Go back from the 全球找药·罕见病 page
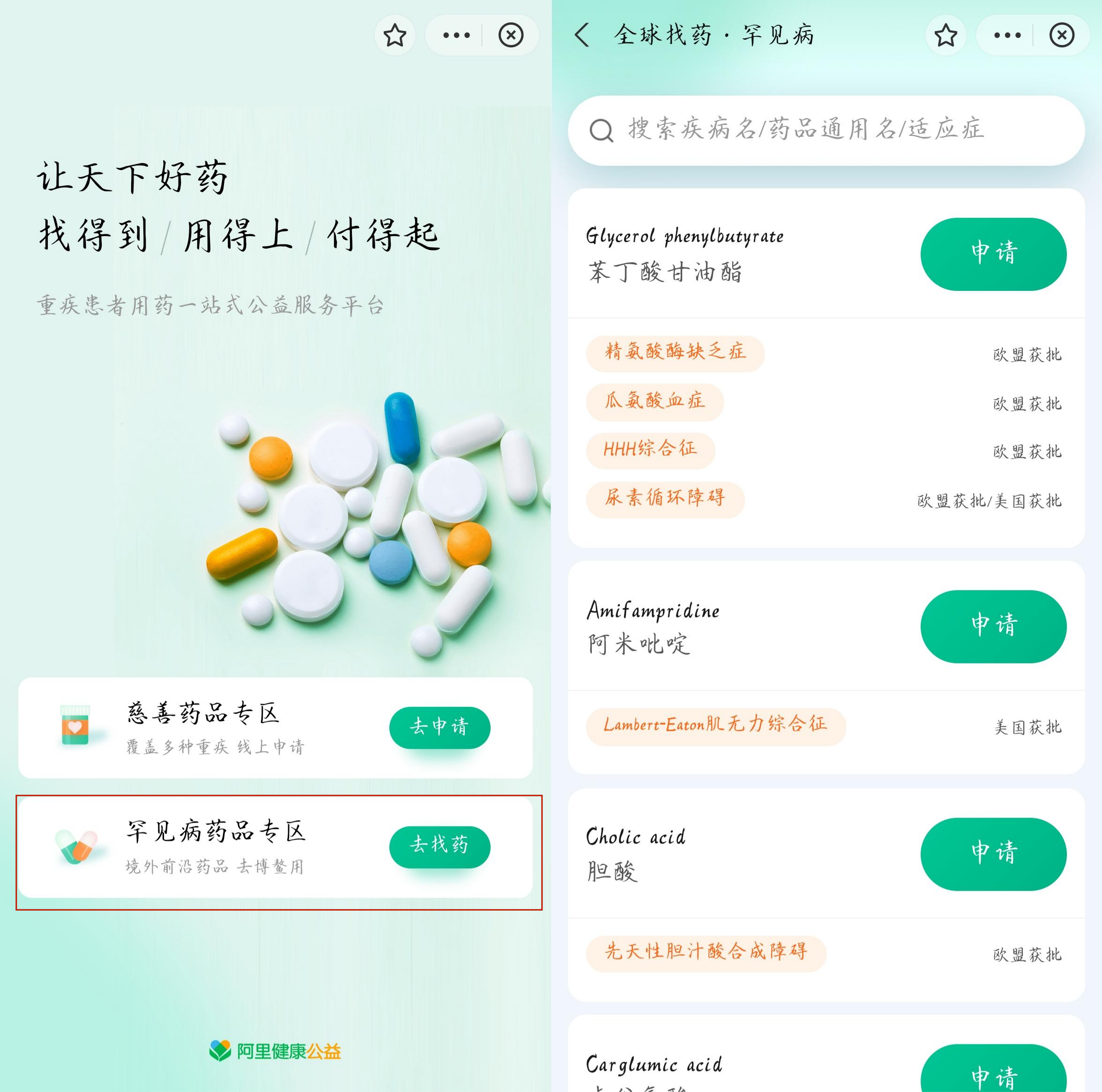Image resolution: width=1102 pixels, height=1092 pixels. pos(582,35)
